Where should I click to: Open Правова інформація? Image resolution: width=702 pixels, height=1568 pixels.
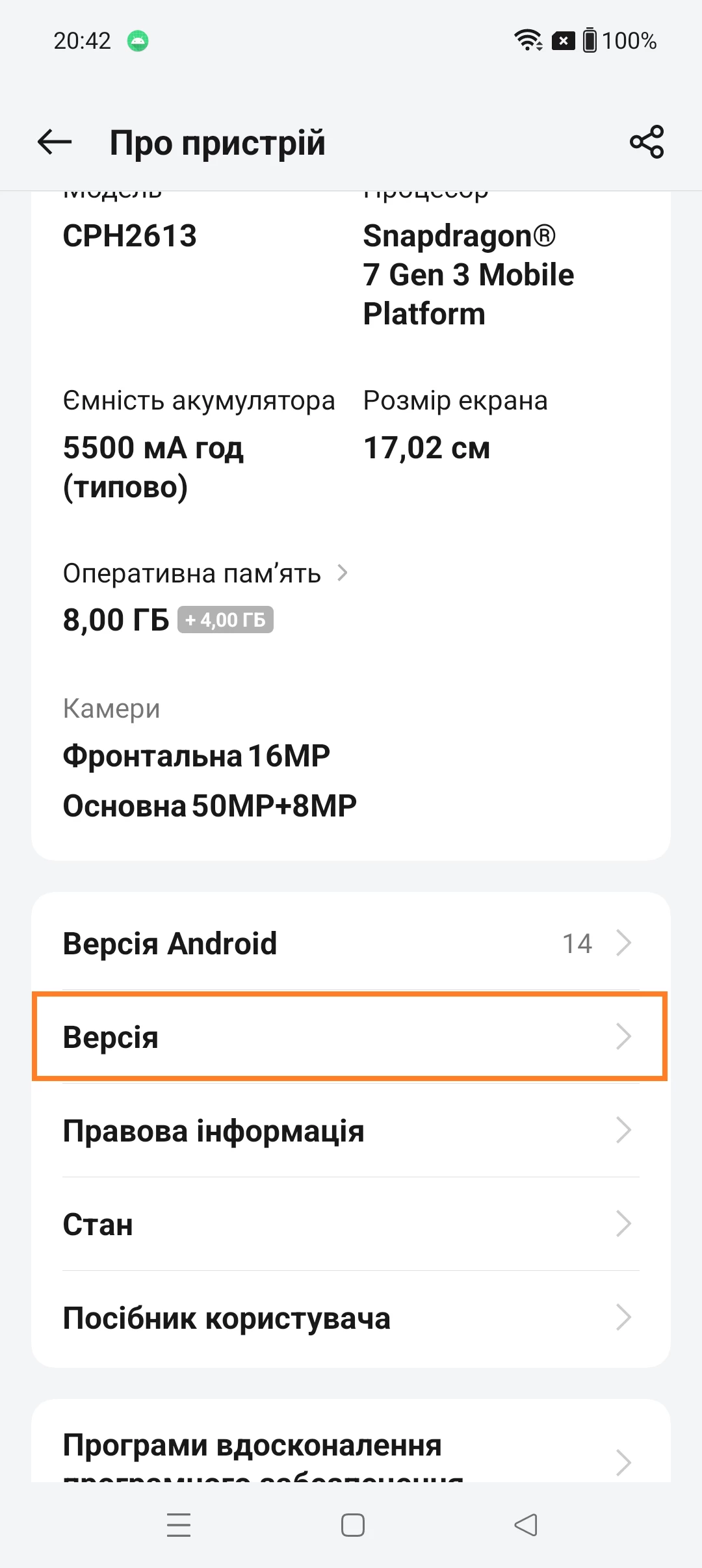click(351, 1130)
